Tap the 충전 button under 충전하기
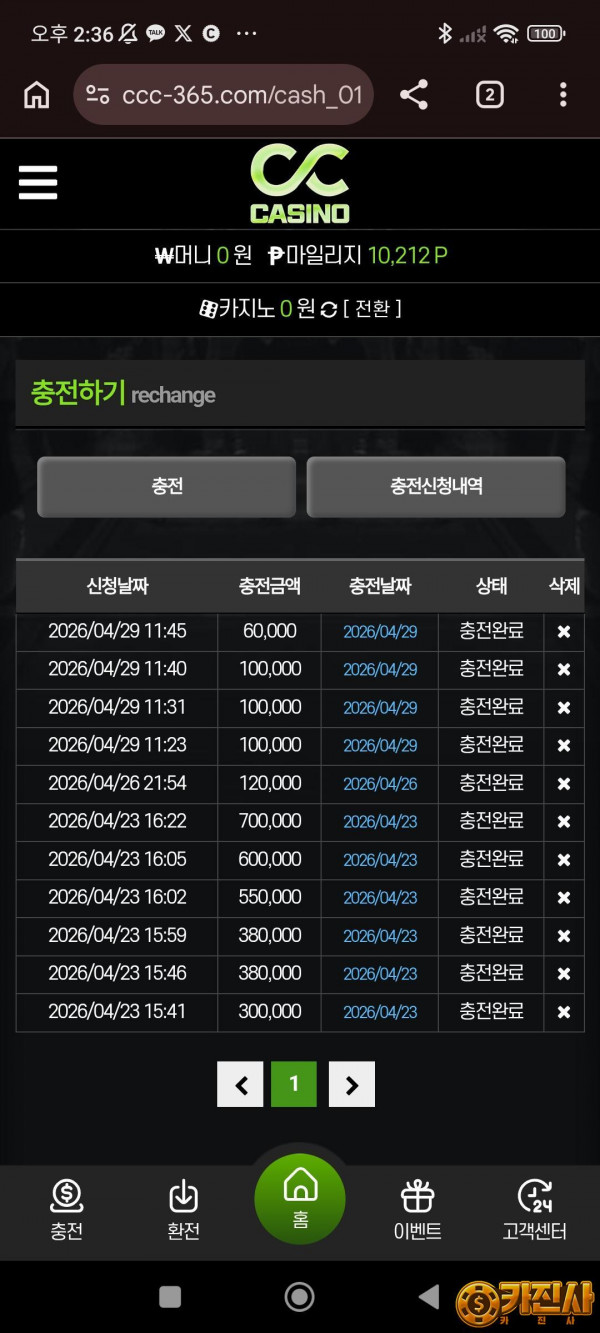 tap(166, 487)
